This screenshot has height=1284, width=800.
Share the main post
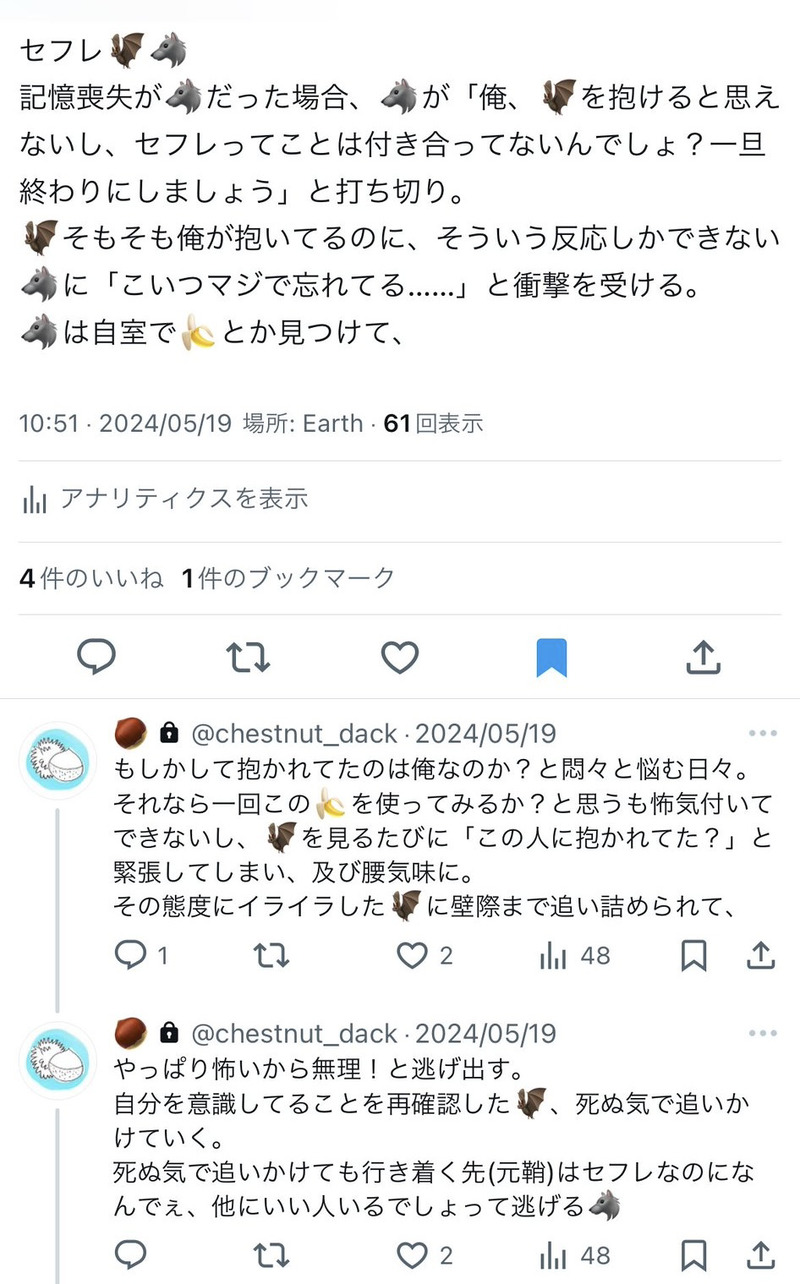(704, 656)
